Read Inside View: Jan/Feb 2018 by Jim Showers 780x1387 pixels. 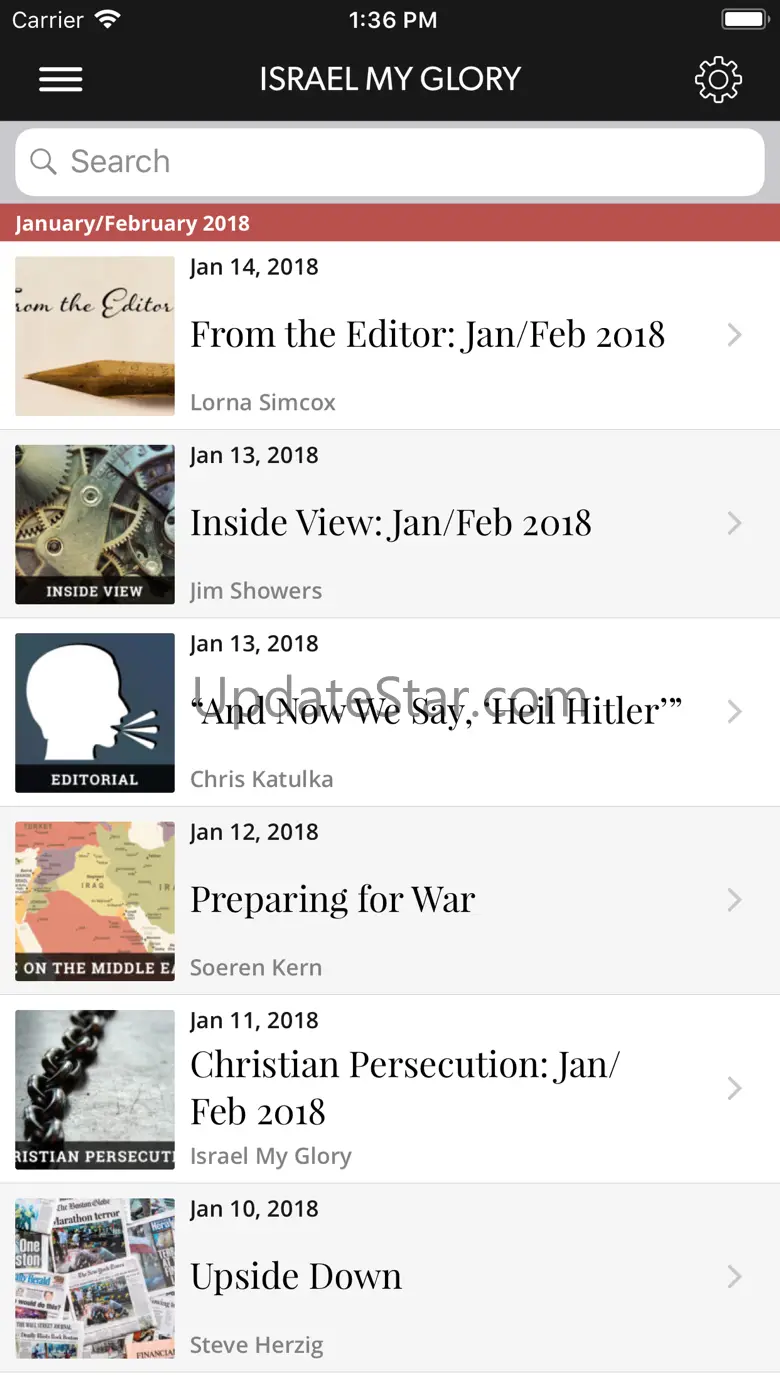point(391,523)
